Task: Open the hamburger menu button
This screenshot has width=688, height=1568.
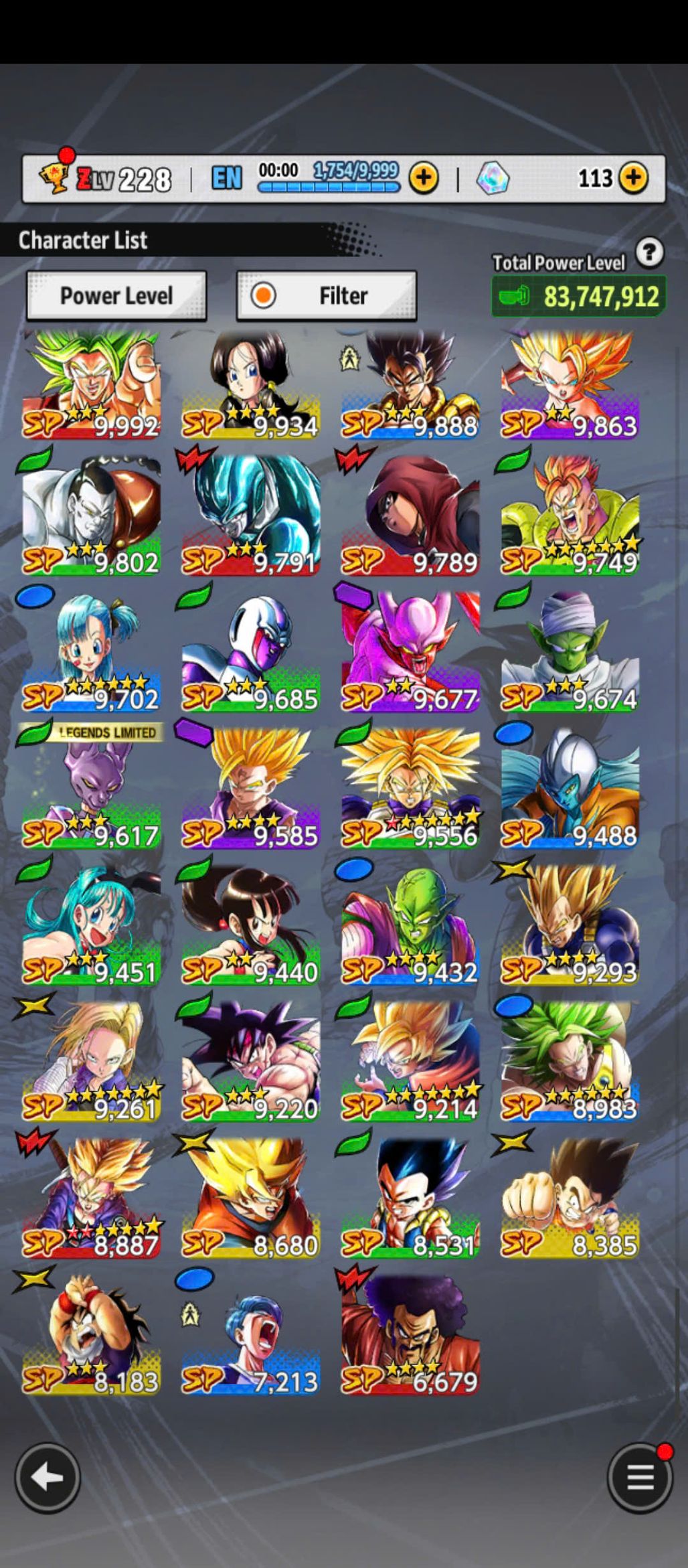Action: pyautogui.click(x=639, y=1478)
